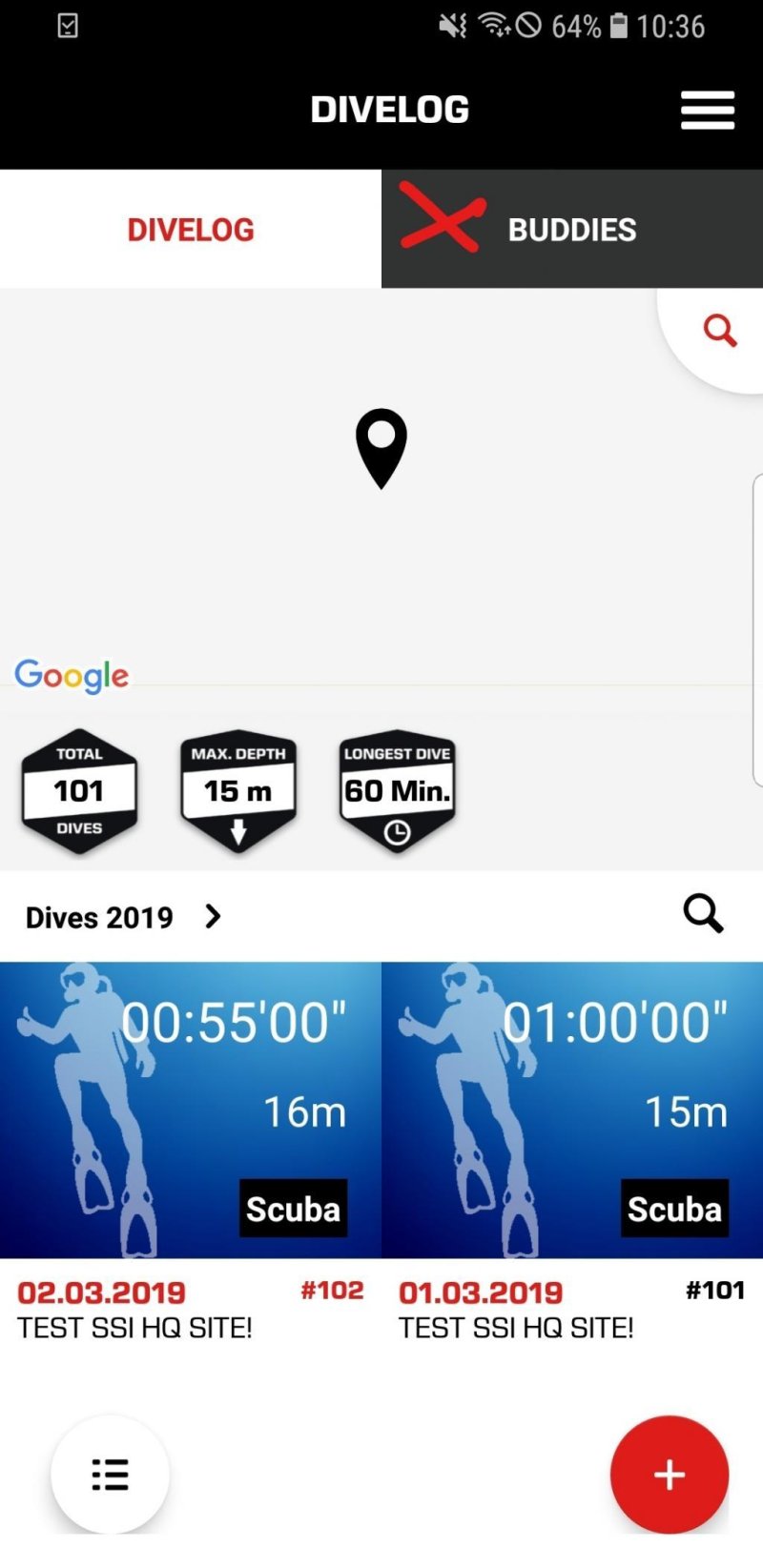
Task: Add a new dive log entry
Action: pyautogui.click(x=670, y=1474)
